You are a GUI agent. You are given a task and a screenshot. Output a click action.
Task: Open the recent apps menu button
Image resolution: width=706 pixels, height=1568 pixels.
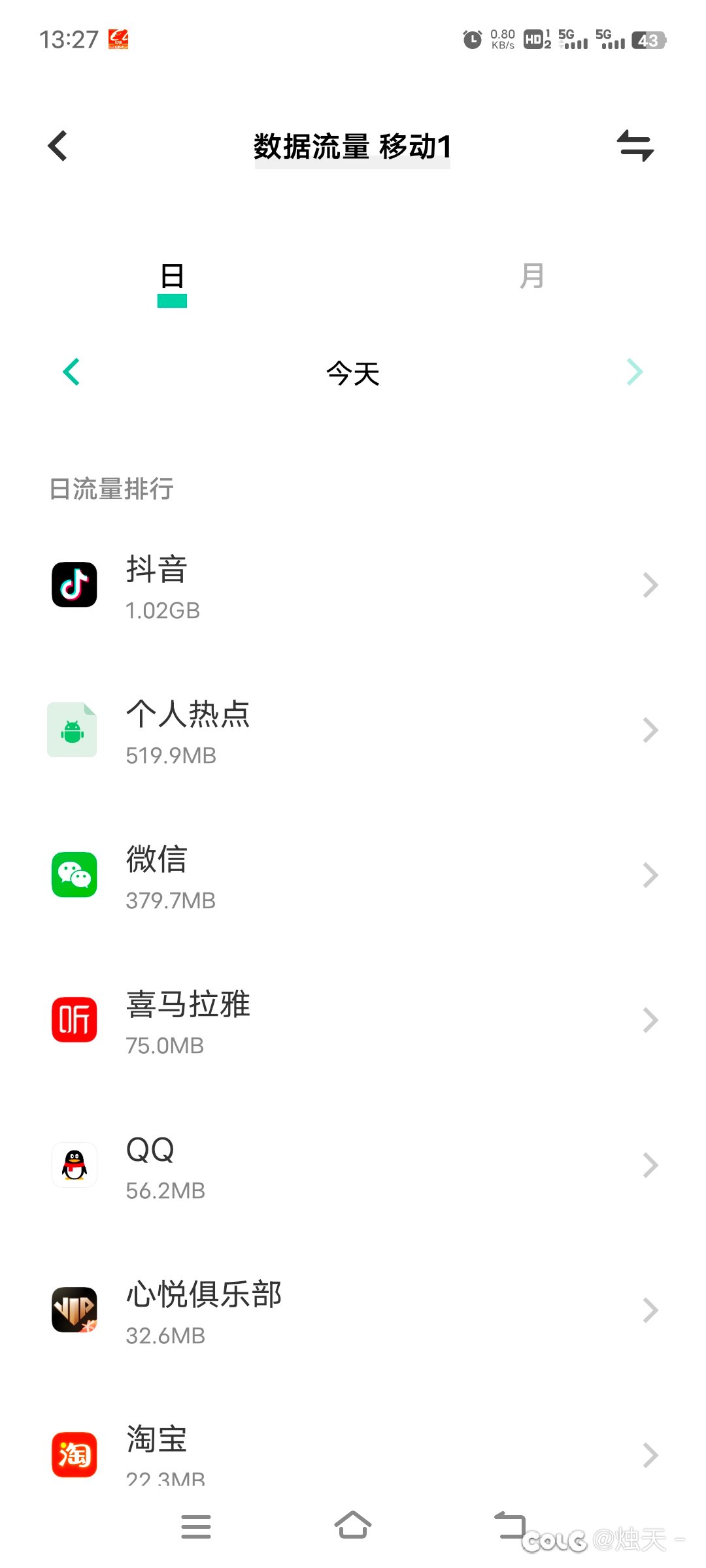(196, 1526)
